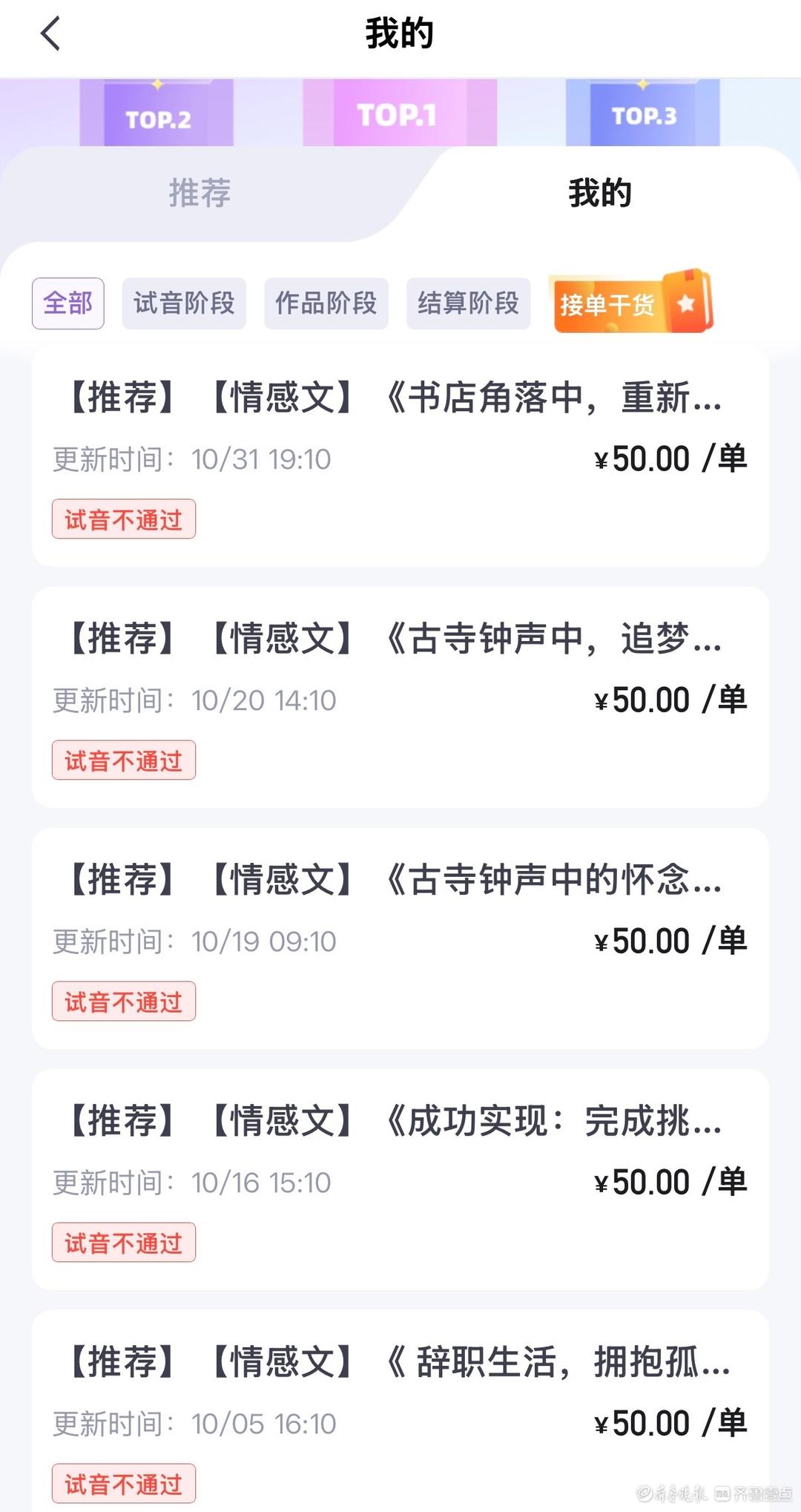Open the 《成功实现：完成挑… order card
Screen dimensions: 801x1512
tap(400, 1179)
